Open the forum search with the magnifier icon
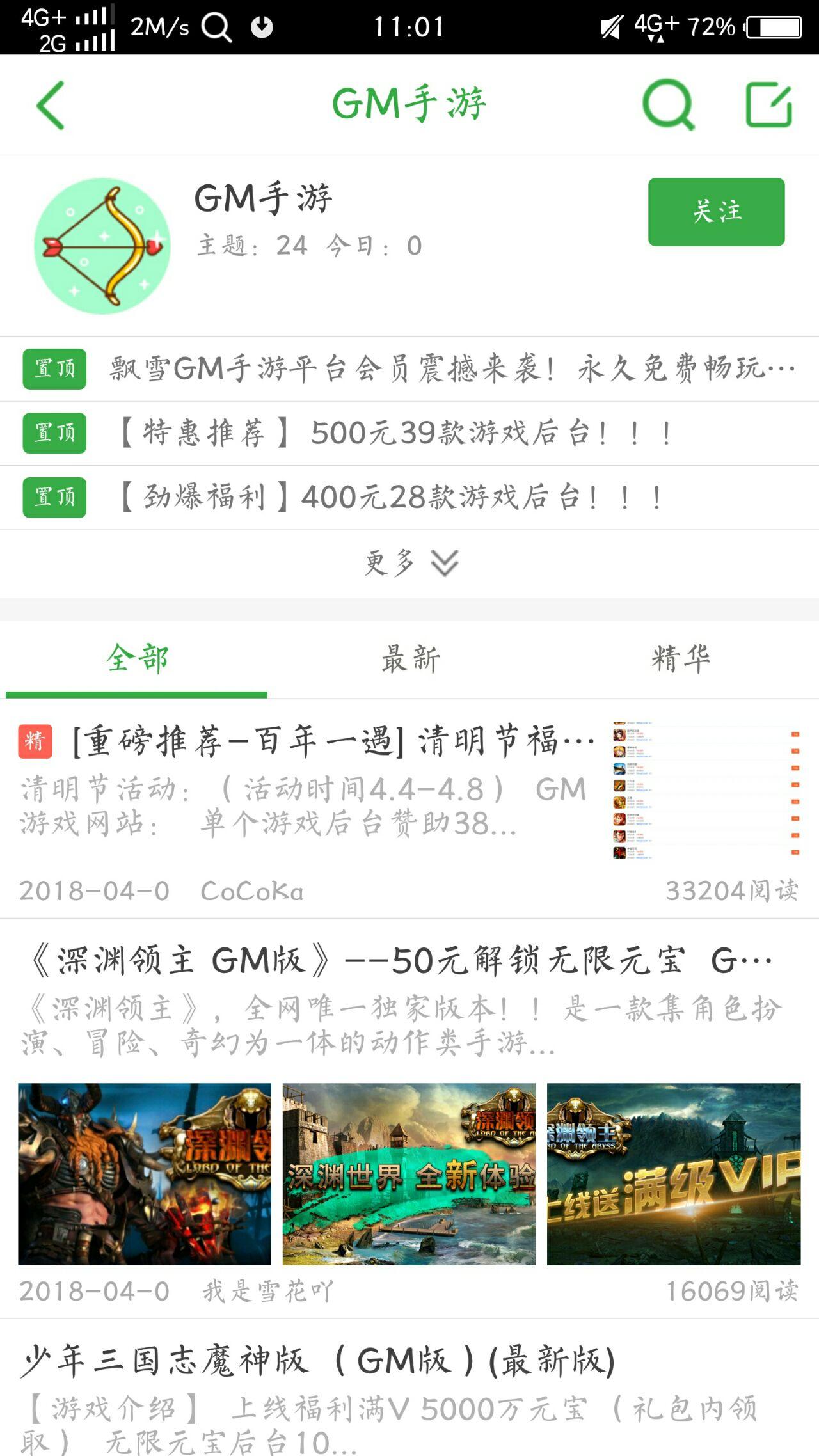This screenshot has height=1456, width=819. tap(669, 104)
